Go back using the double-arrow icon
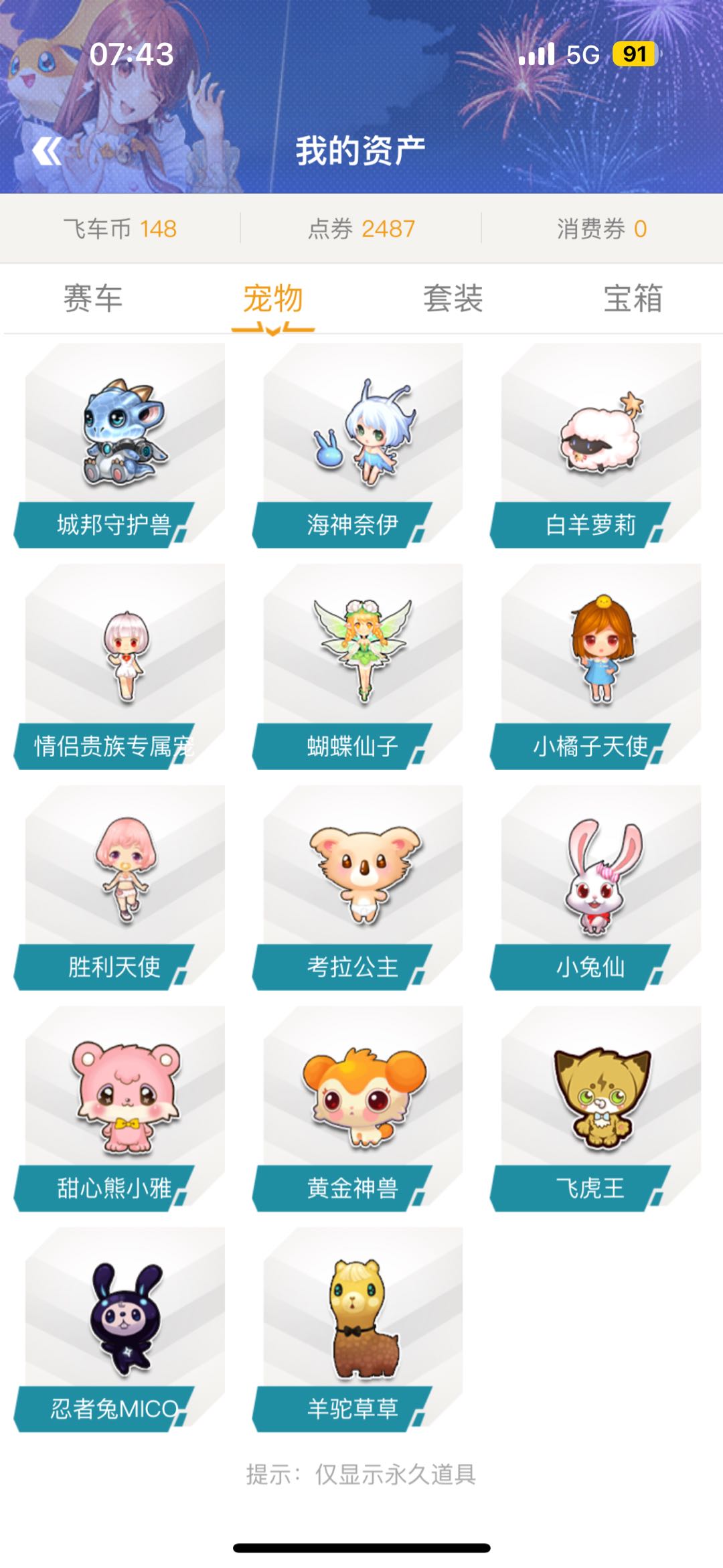This screenshot has width=723, height=1568. (x=47, y=151)
